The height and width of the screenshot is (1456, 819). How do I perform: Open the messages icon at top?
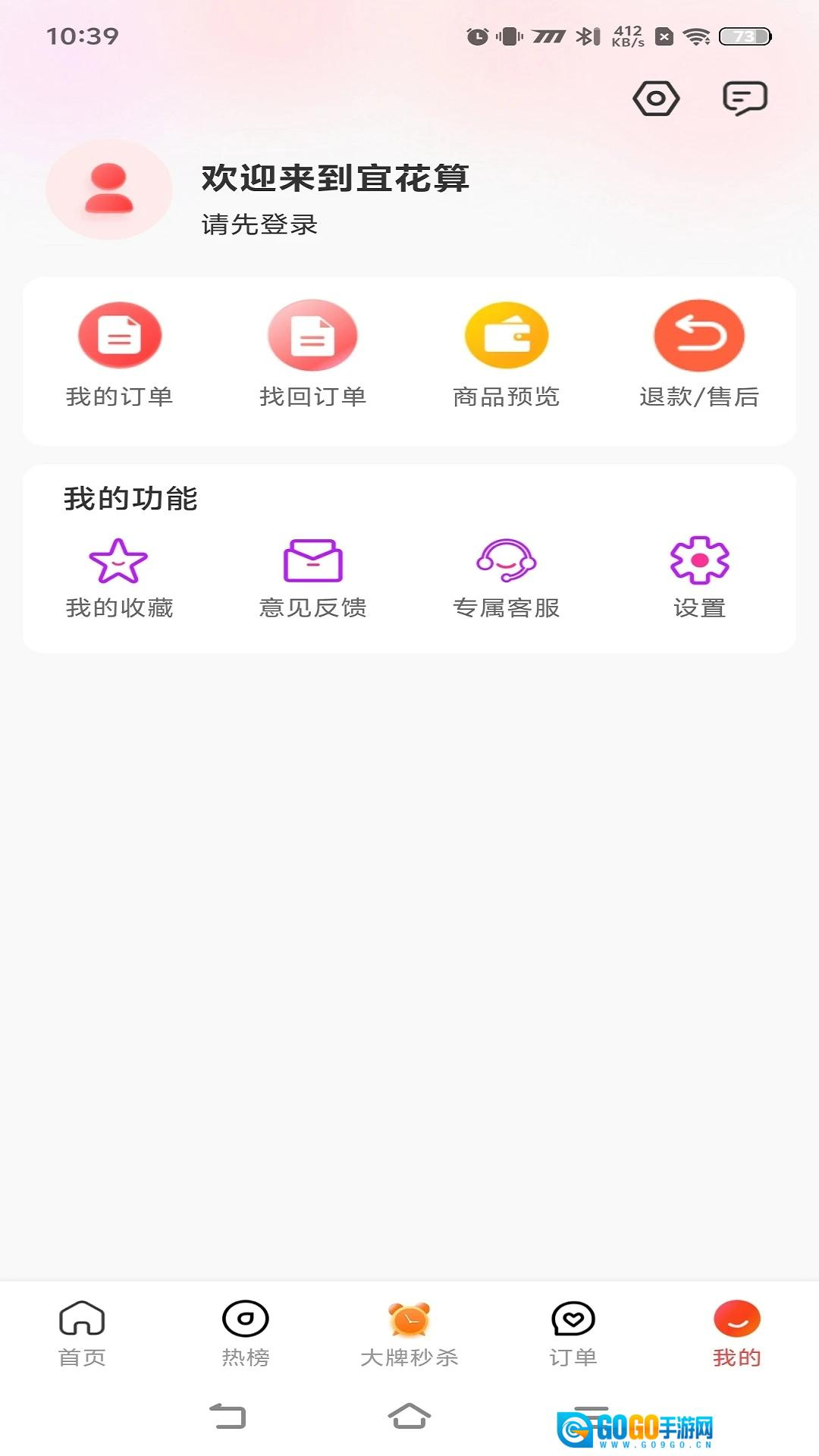click(745, 99)
